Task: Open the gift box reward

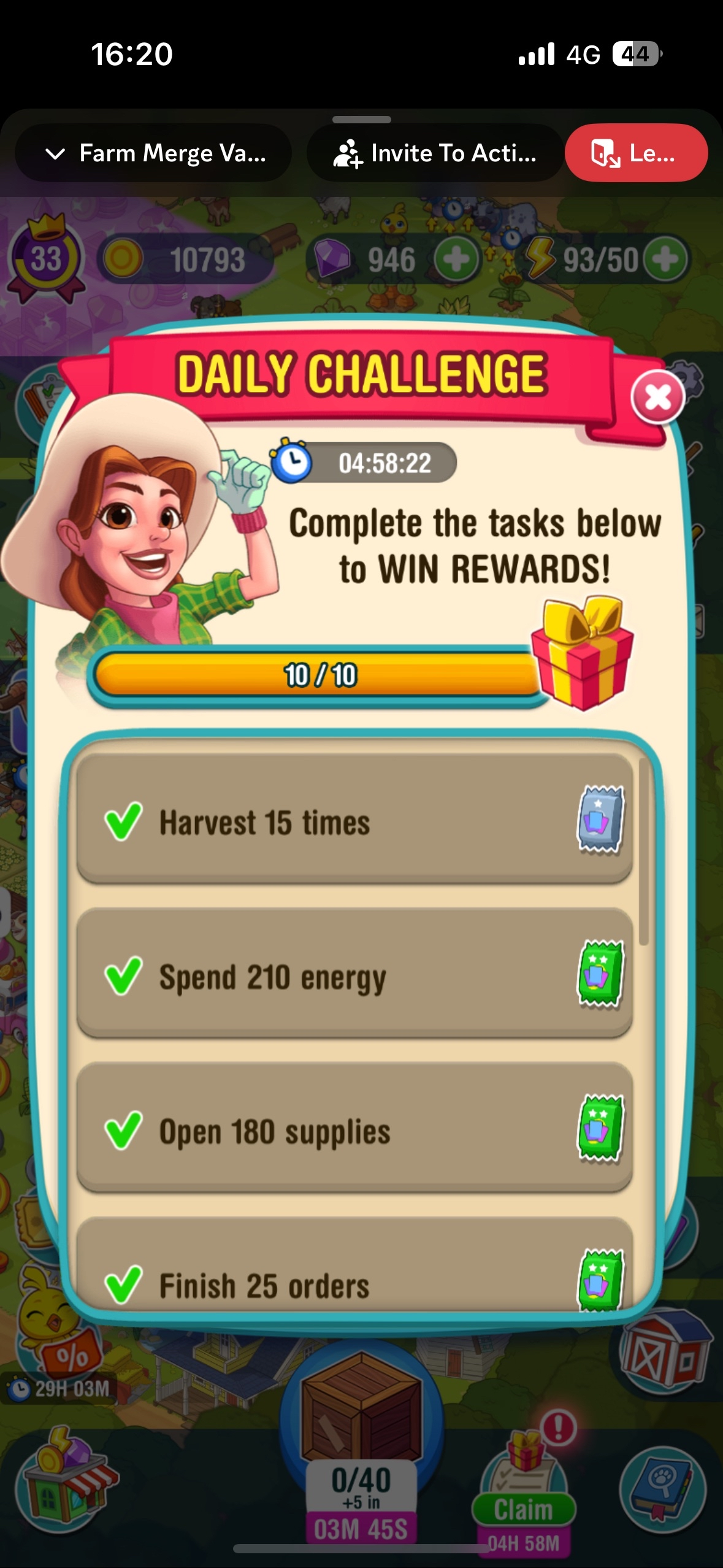Action: click(x=582, y=653)
